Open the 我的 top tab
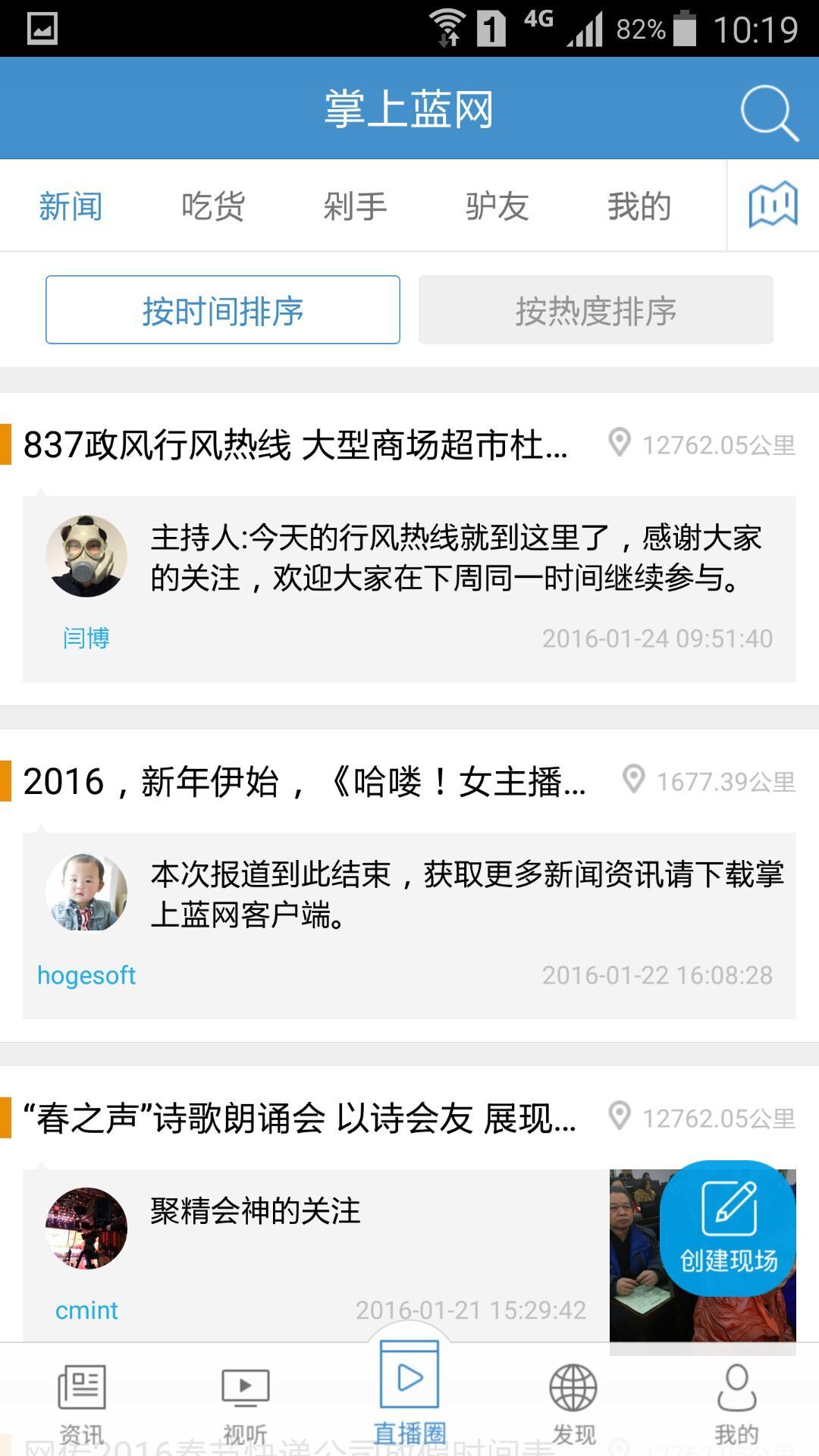Screen dimensions: 819x1456 point(639,206)
